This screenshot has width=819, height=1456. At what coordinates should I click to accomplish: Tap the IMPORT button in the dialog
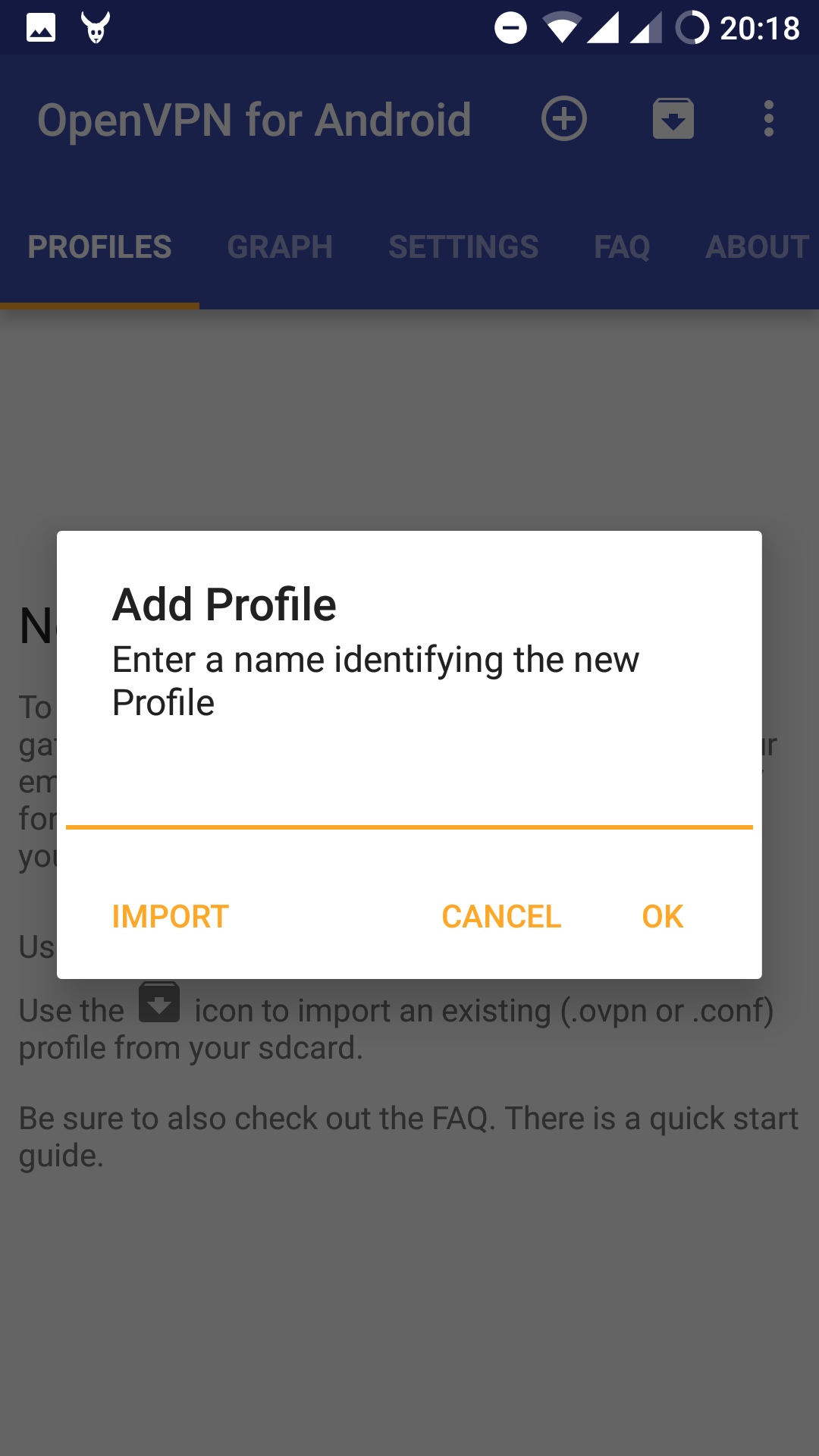[x=170, y=916]
